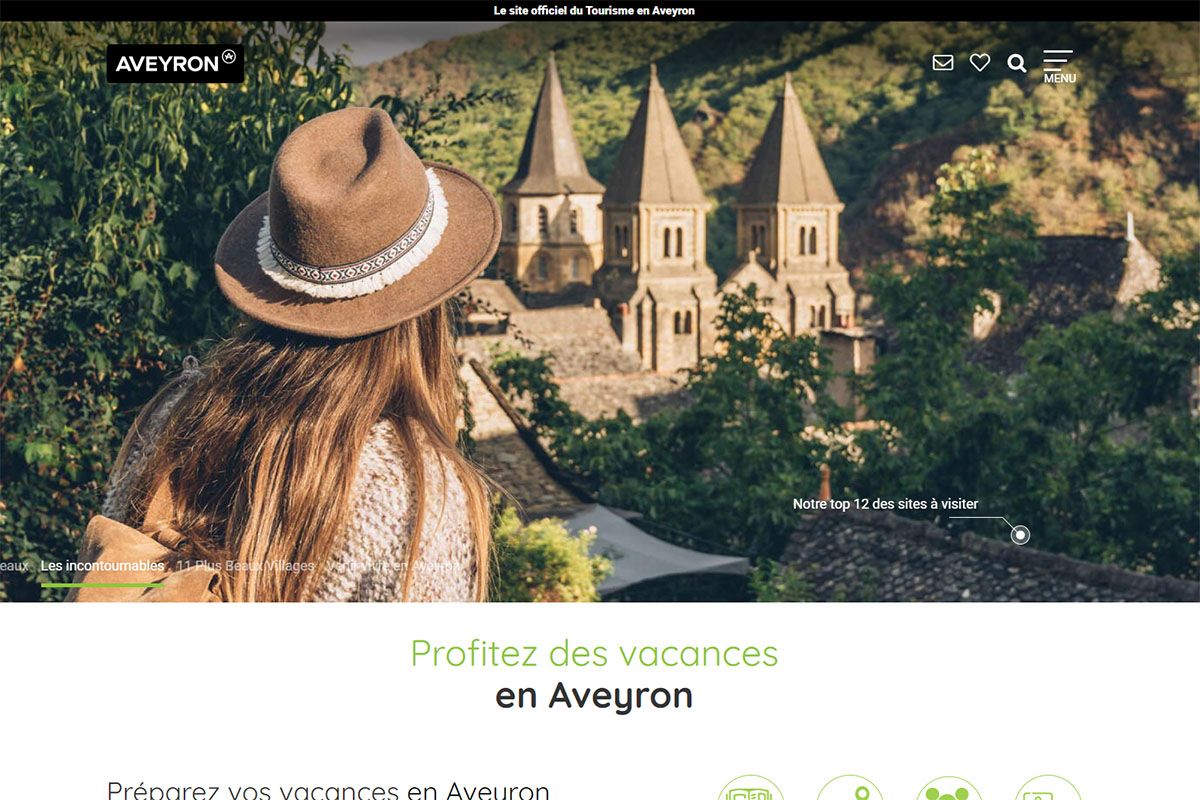Image resolution: width=1200 pixels, height=800 pixels.
Task: Select the Les incontournables slide tab
Action: pyautogui.click(x=102, y=566)
